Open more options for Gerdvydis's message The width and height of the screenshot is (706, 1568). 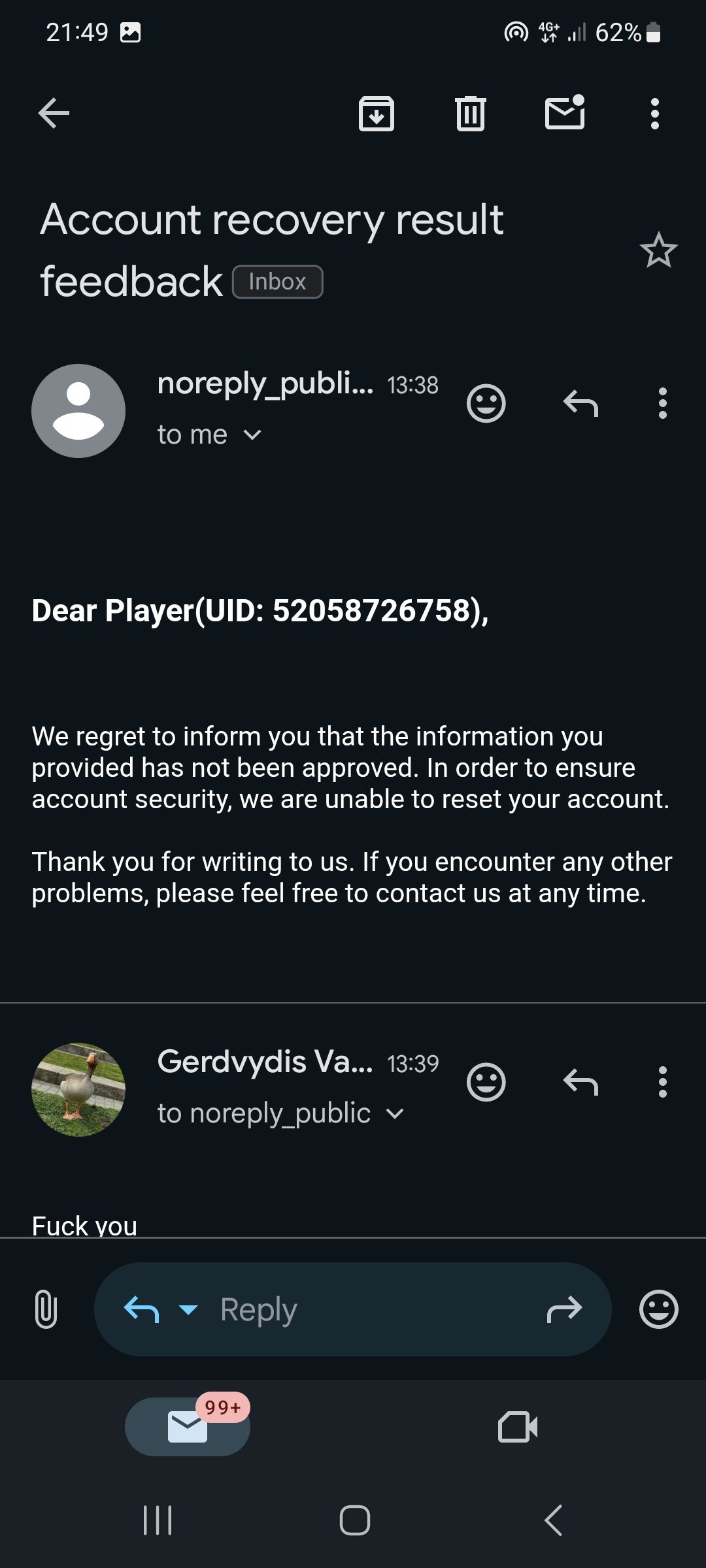click(663, 1083)
